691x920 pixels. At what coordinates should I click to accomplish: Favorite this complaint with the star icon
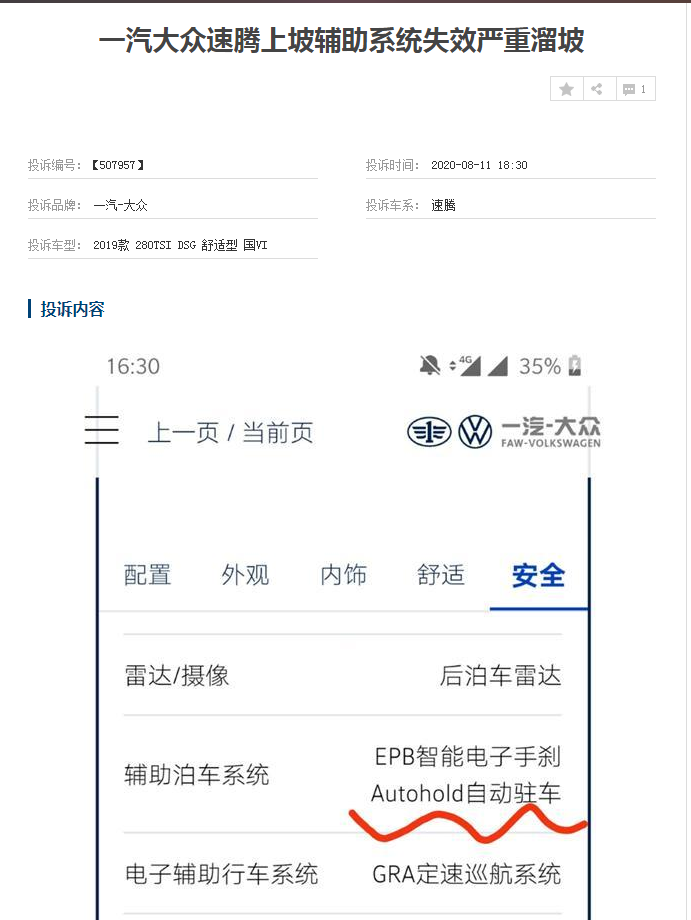(x=566, y=89)
